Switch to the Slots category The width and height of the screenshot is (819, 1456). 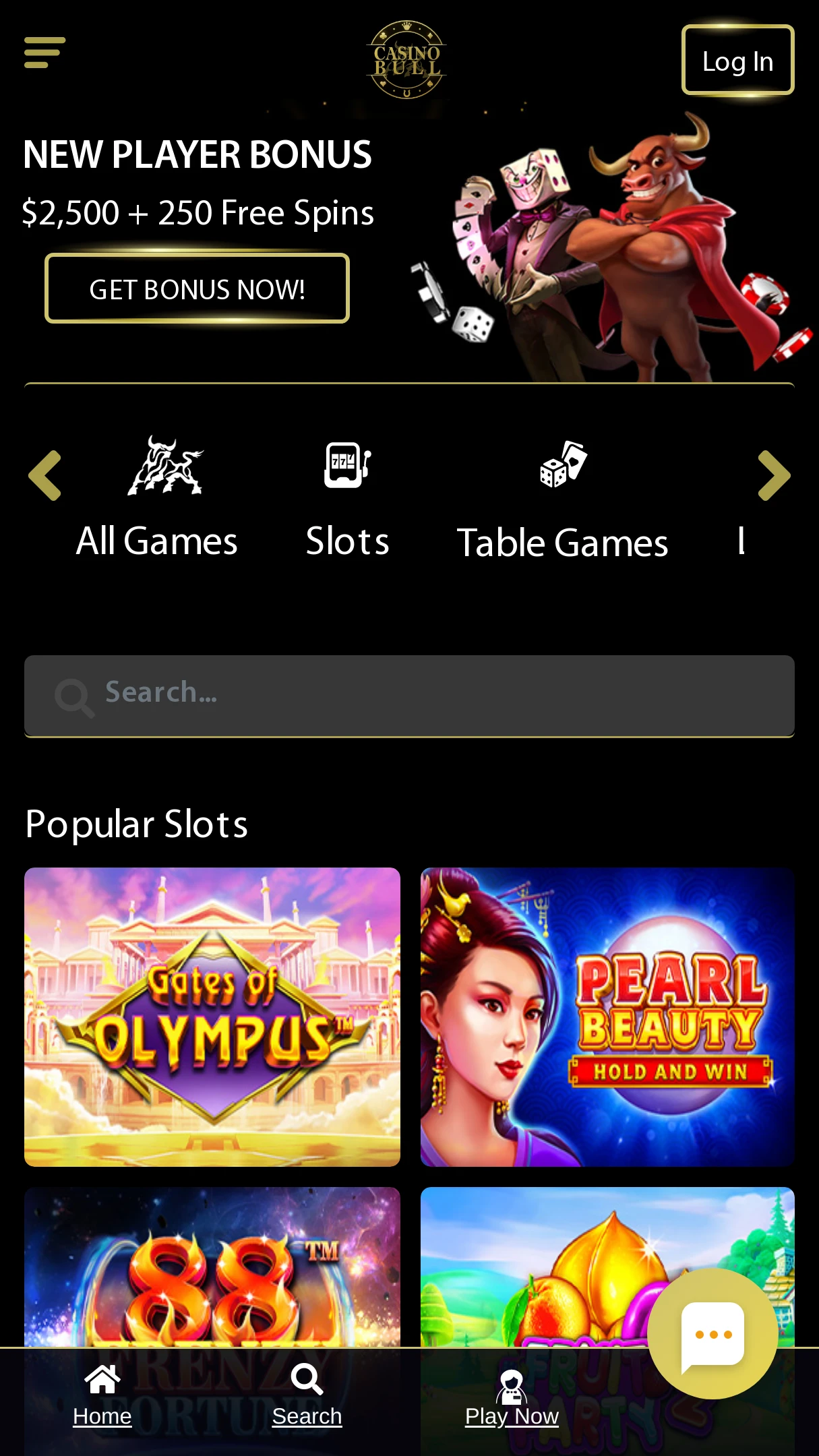(x=347, y=498)
